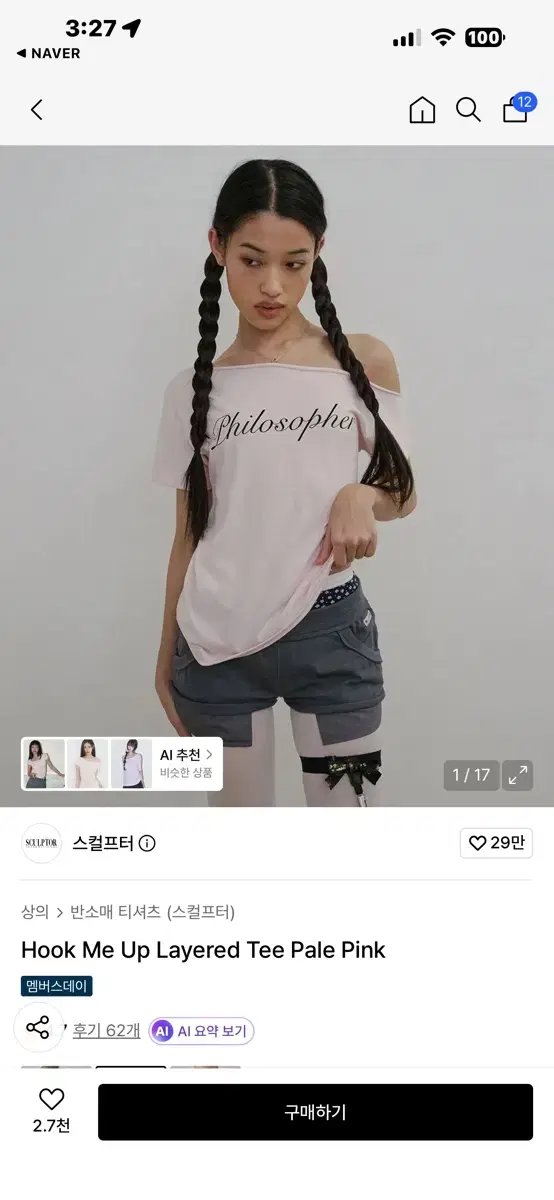This screenshot has width=554, height=1200.
Task: Open AI 추천 similar products
Action: (122, 764)
